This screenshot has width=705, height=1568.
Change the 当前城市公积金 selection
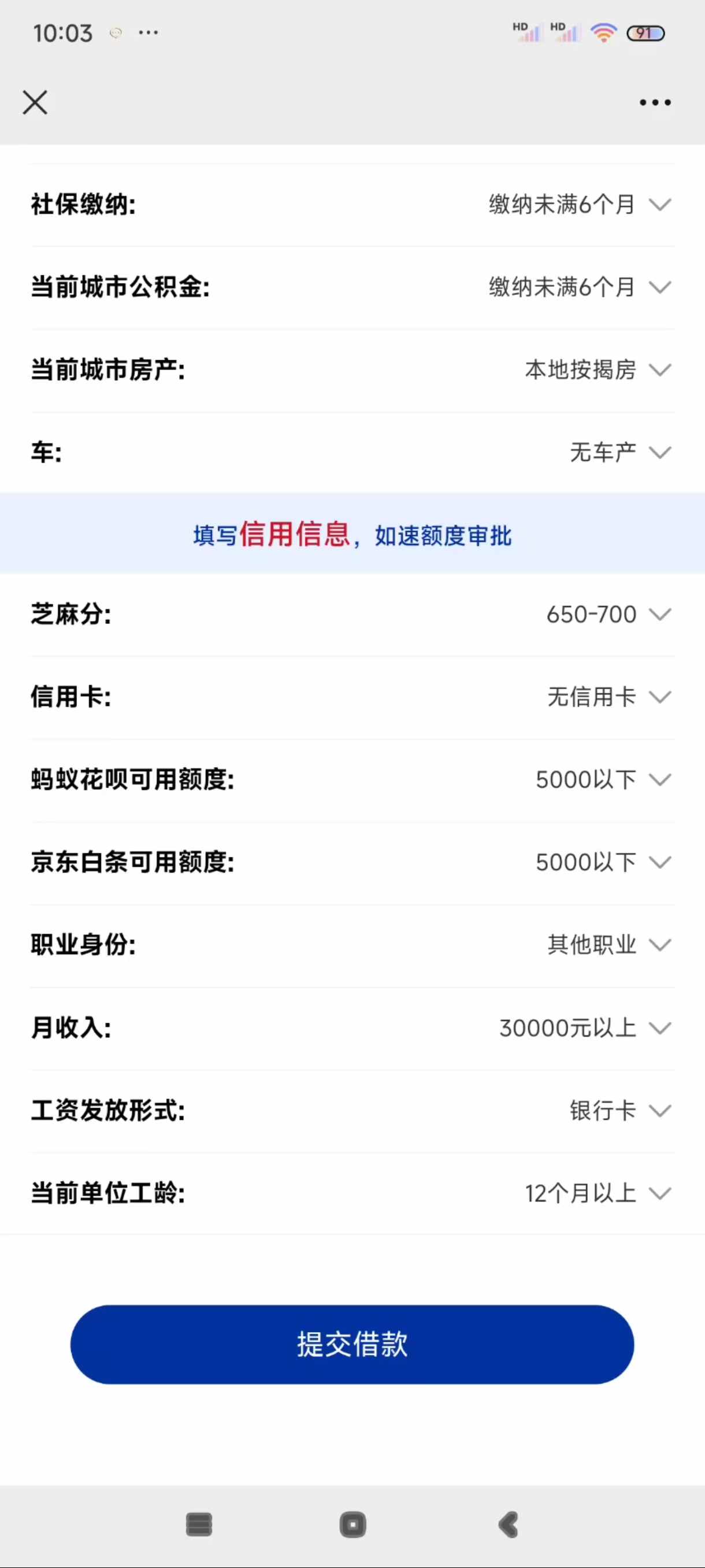tap(353, 287)
